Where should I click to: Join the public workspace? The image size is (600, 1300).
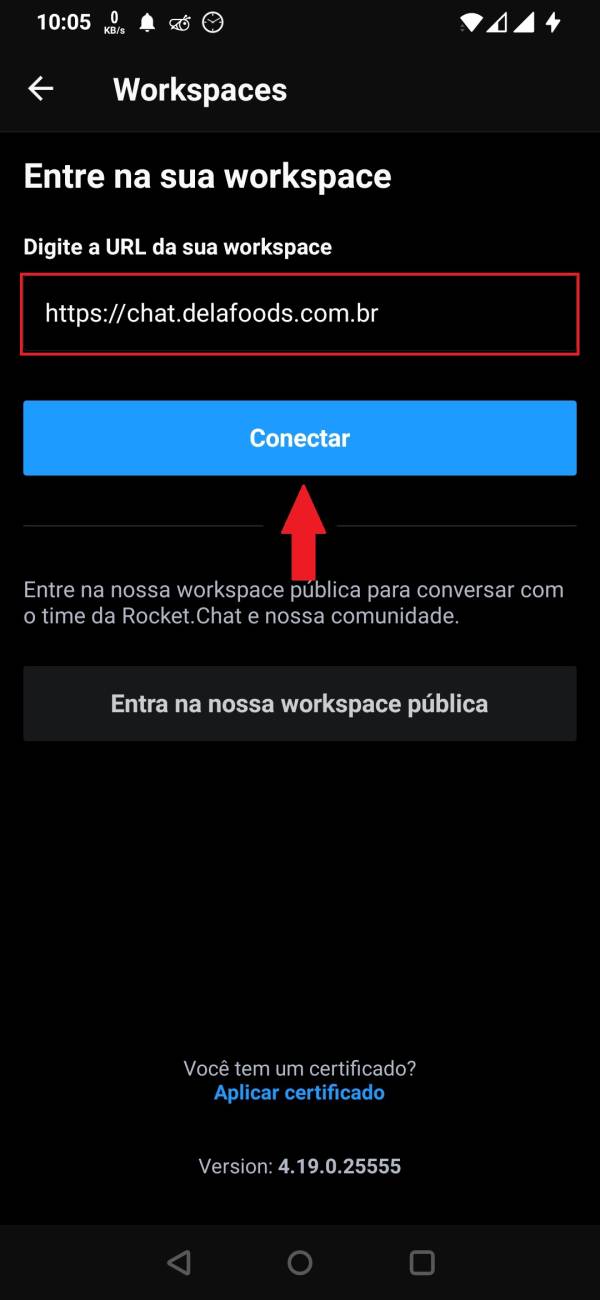pyautogui.click(x=300, y=704)
